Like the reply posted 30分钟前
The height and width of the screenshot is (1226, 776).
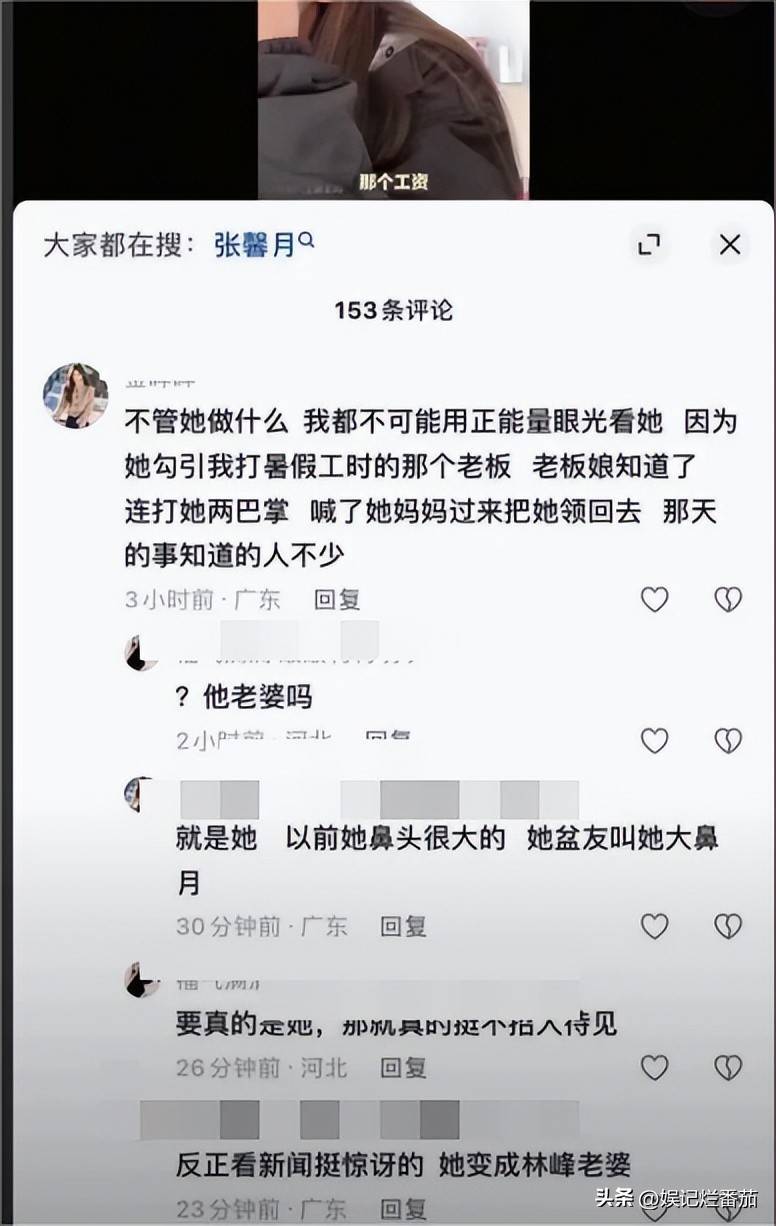tap(654, 927)
